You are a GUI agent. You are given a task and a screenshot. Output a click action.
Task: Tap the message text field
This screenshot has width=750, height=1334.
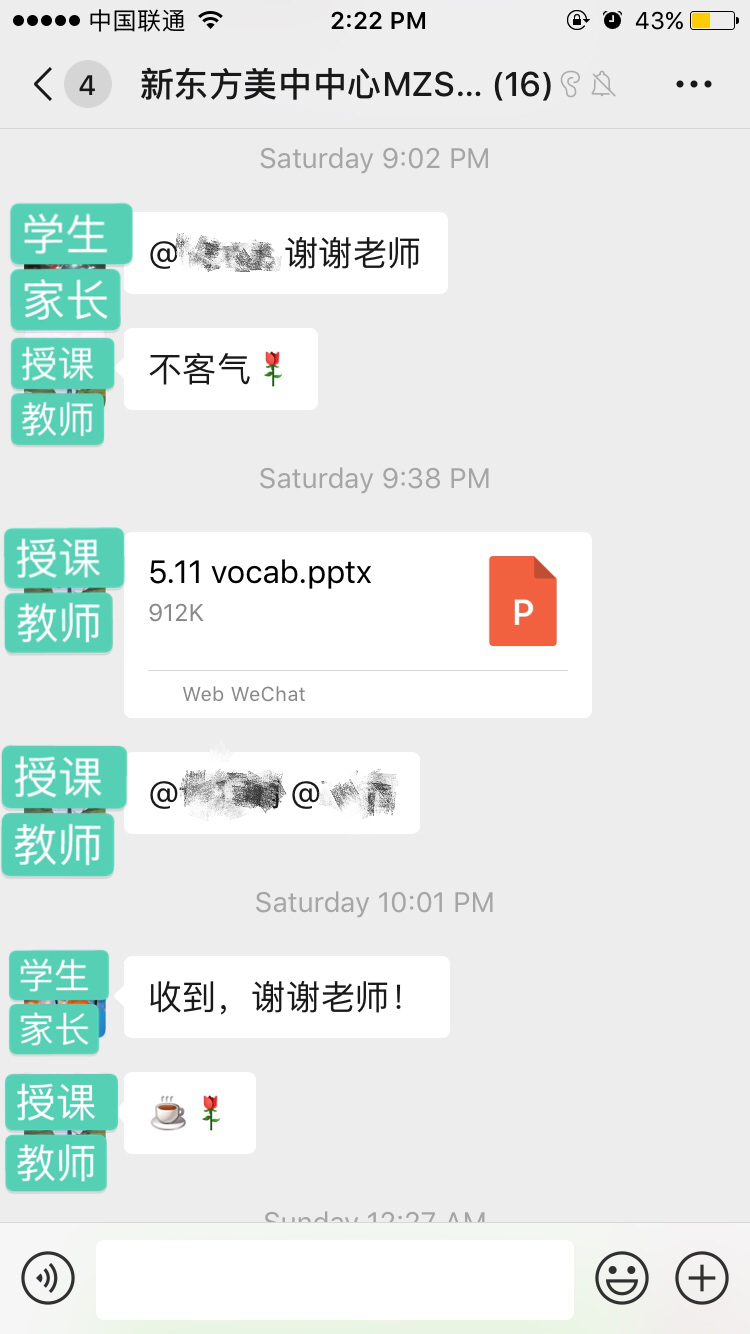334,1278
